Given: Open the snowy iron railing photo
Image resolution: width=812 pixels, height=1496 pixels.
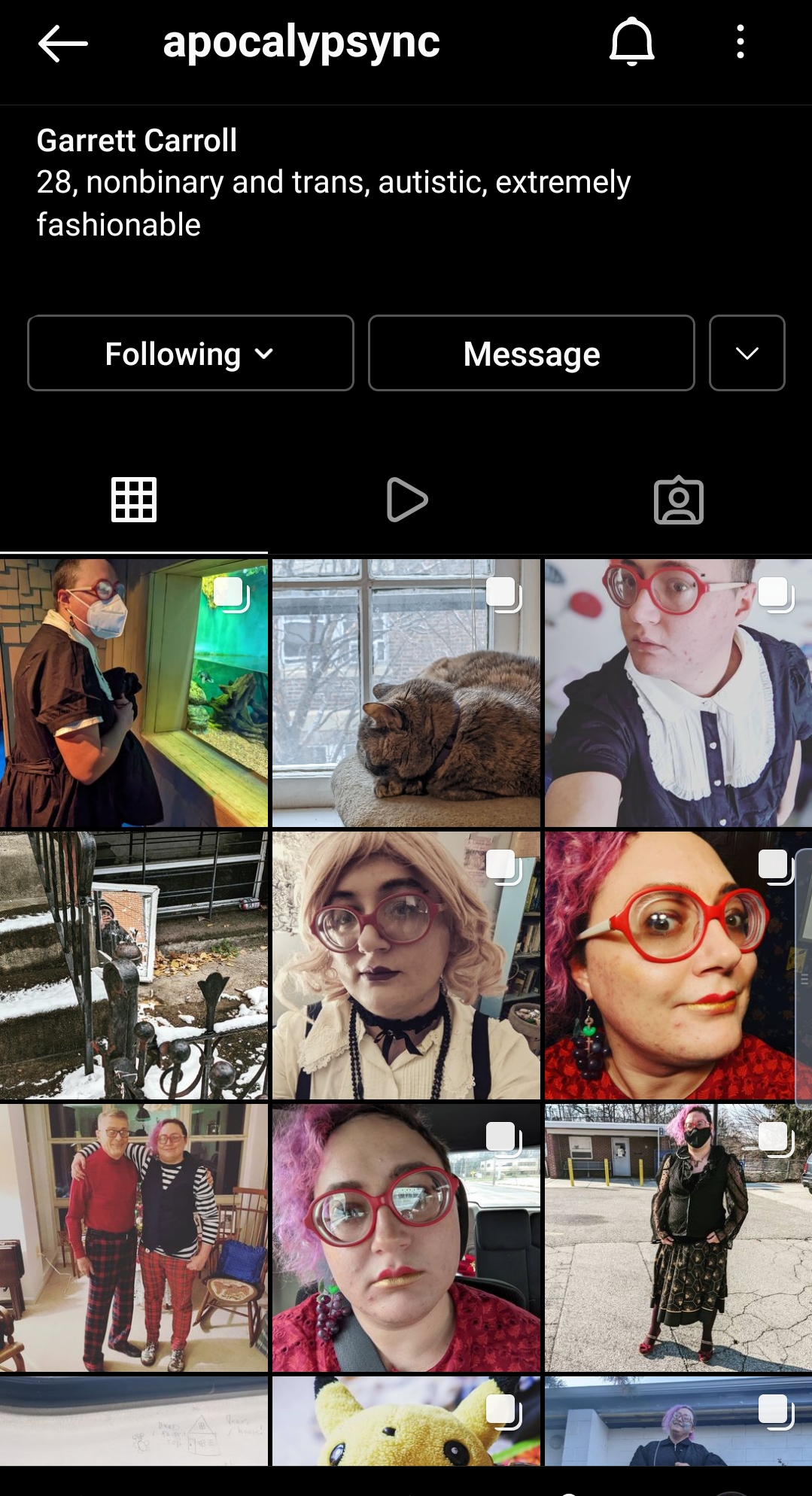Looking at the screenshot, I should pos(134,965).
